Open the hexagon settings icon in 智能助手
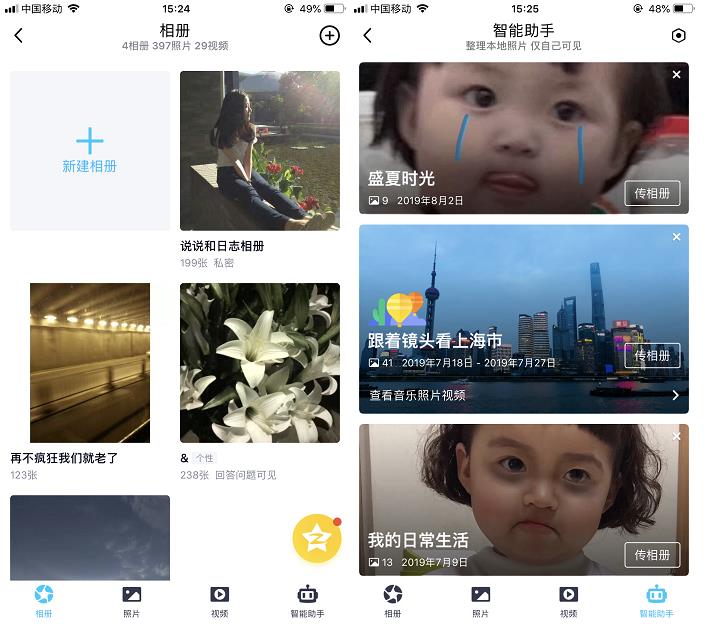This screenshot has height=625, width=708. click(x=678, y=36)
